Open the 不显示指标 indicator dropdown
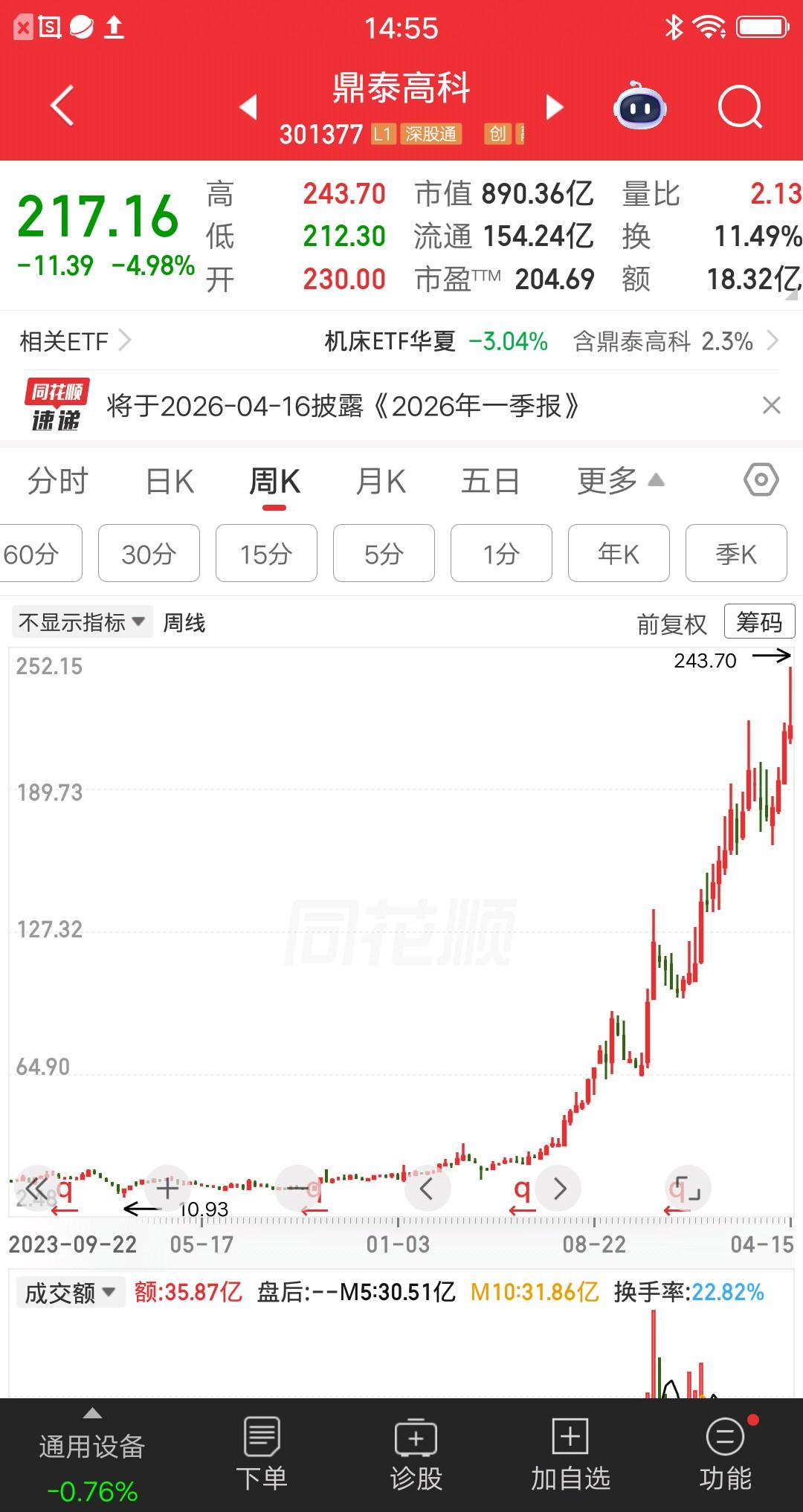 [80, 621]
